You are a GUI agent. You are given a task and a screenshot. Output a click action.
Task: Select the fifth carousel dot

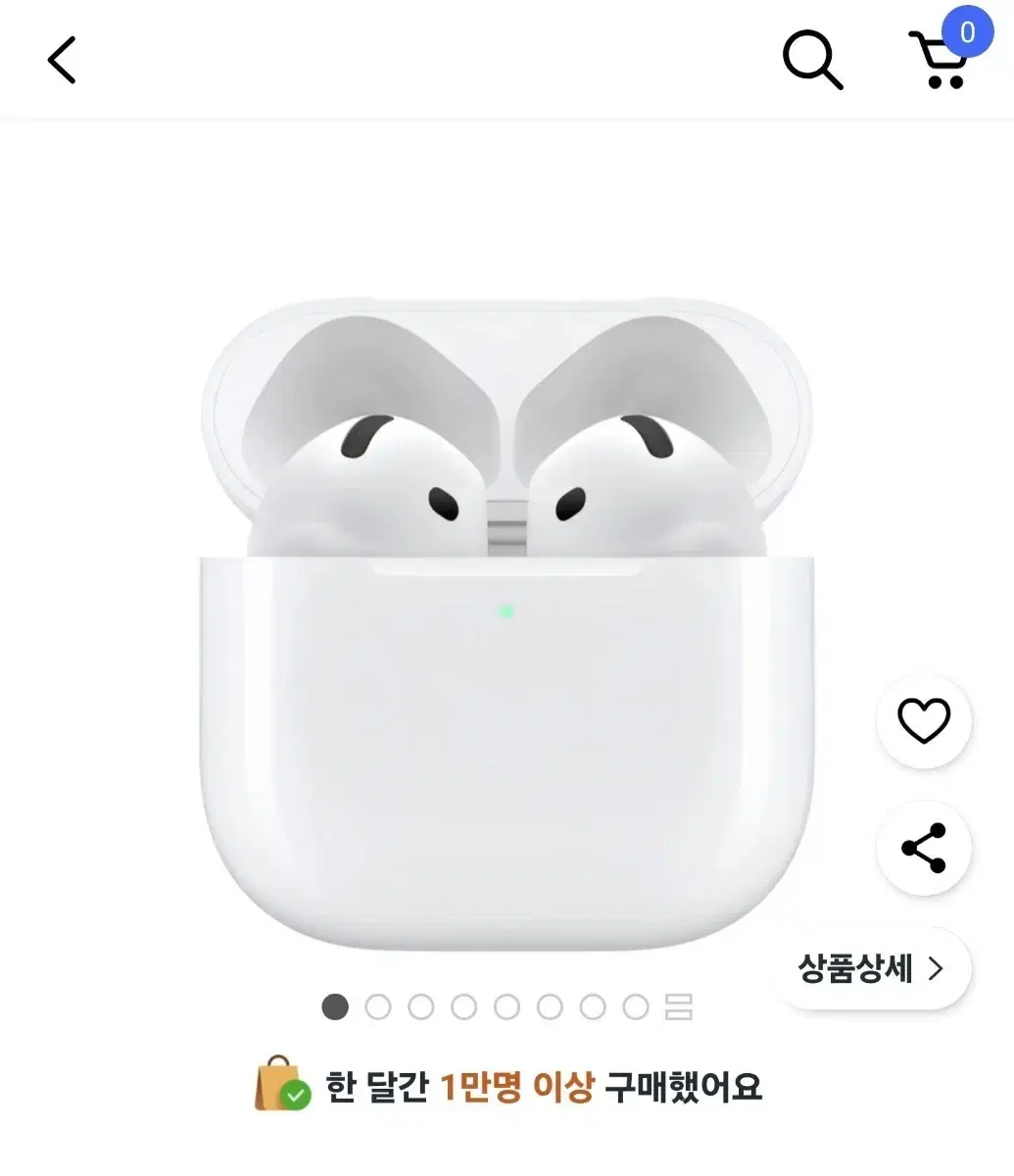[x=507, y=1006]
